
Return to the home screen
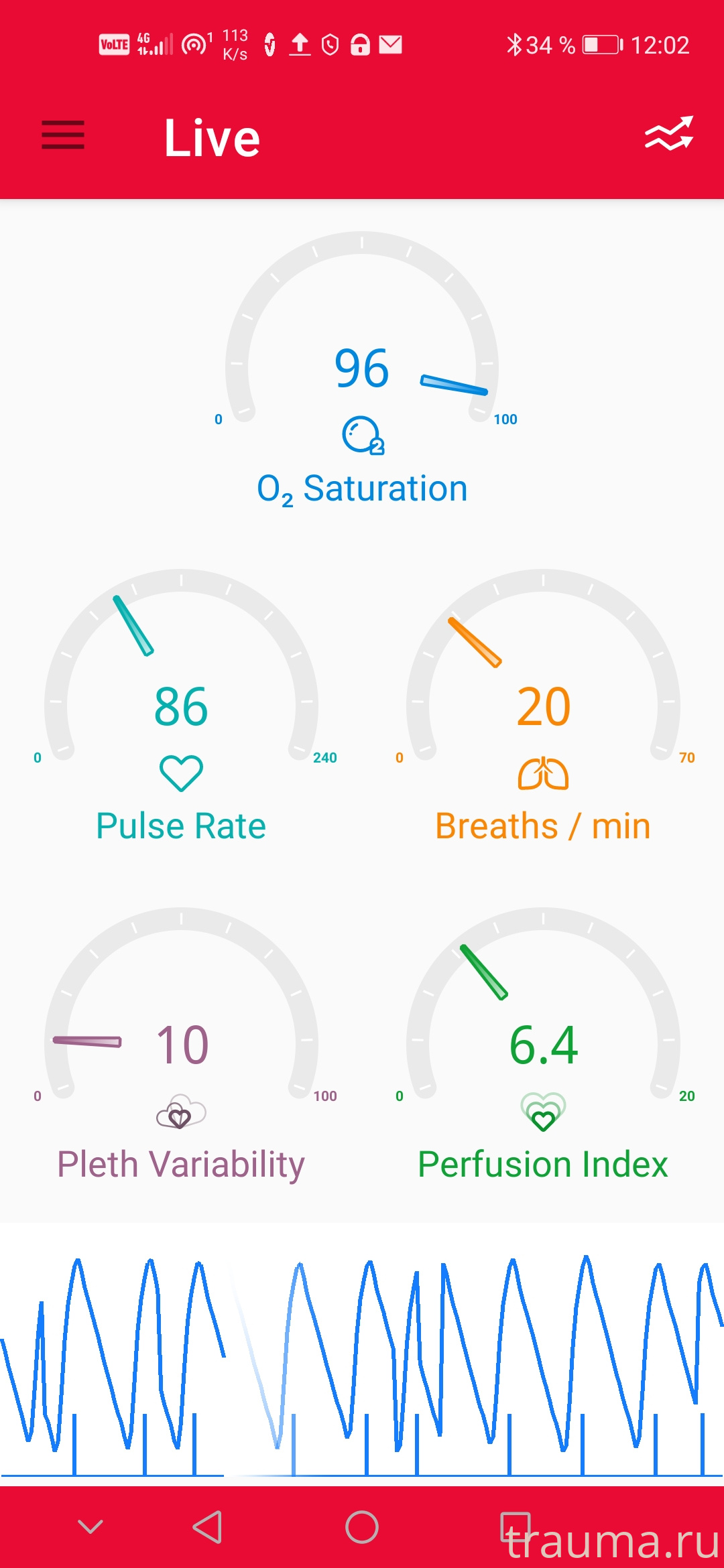(x=362, y=1527)
